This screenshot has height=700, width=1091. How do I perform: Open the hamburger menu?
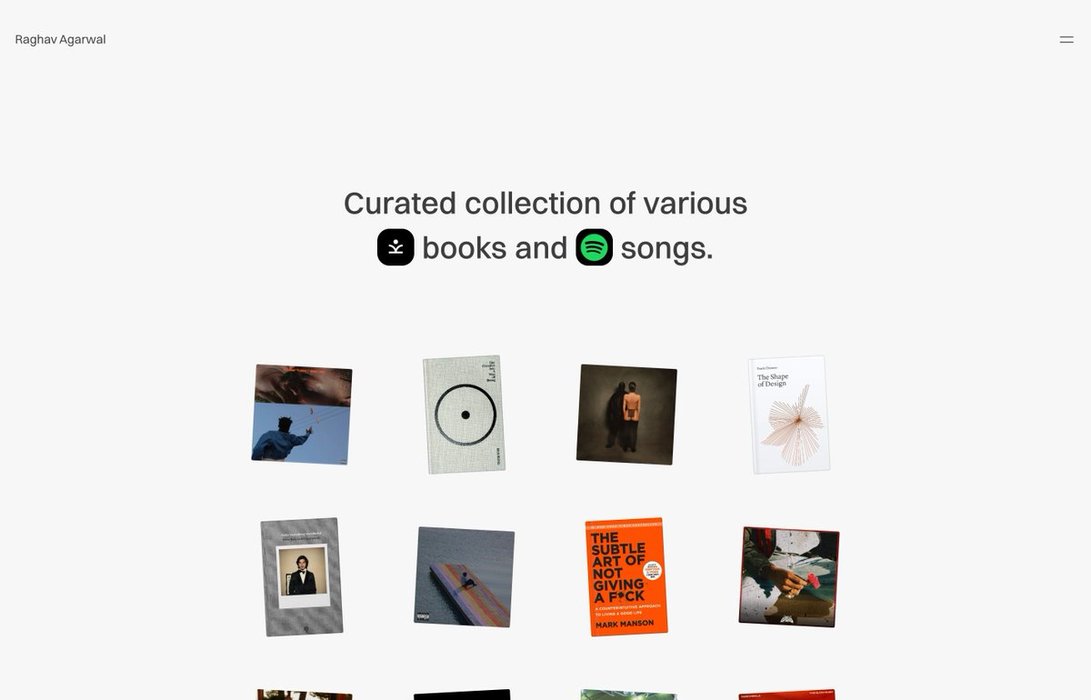pos(1066,40)
